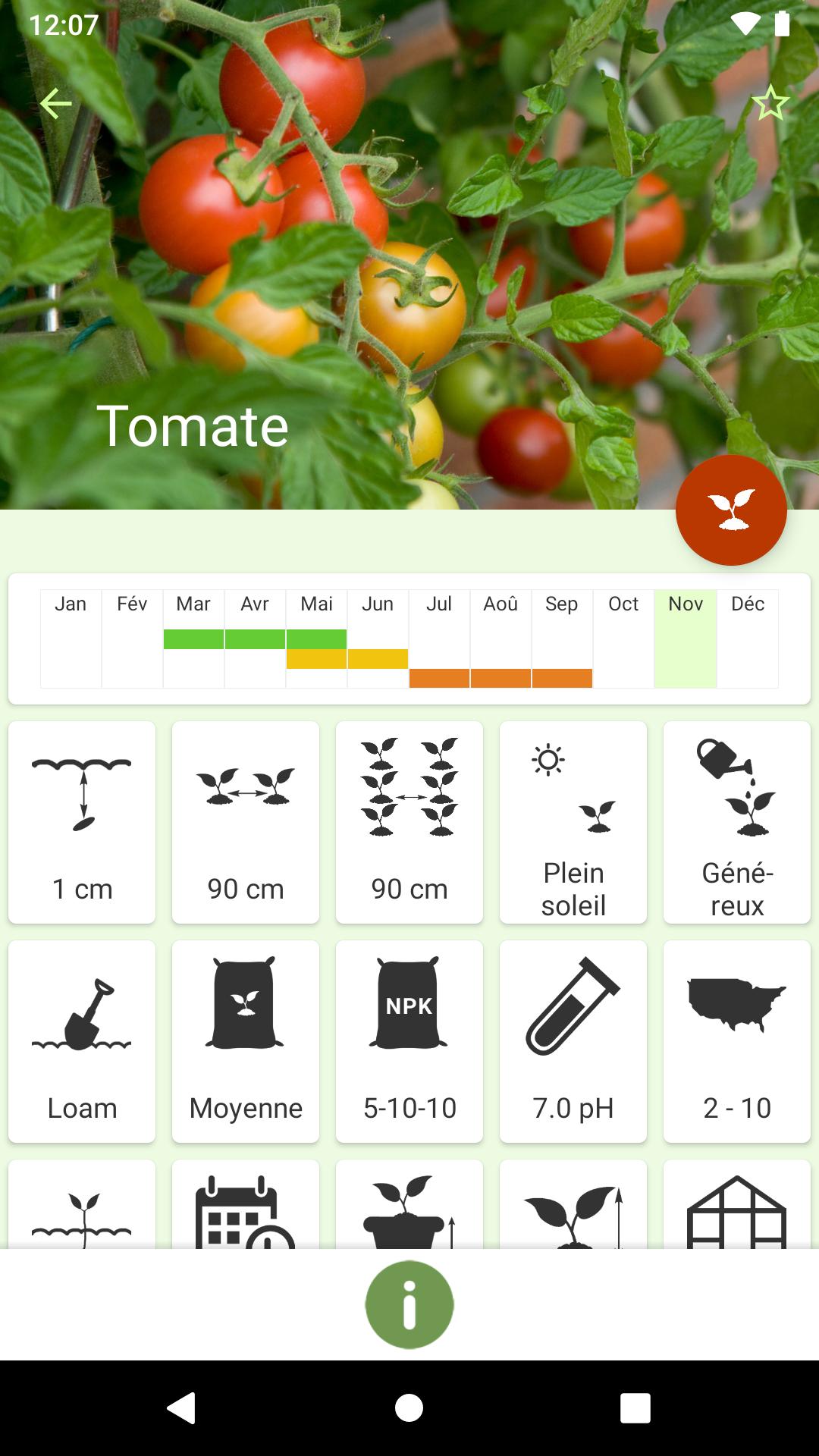Open the 1 cm sowing depth card
819x1456 pixels.
(82, 823)
